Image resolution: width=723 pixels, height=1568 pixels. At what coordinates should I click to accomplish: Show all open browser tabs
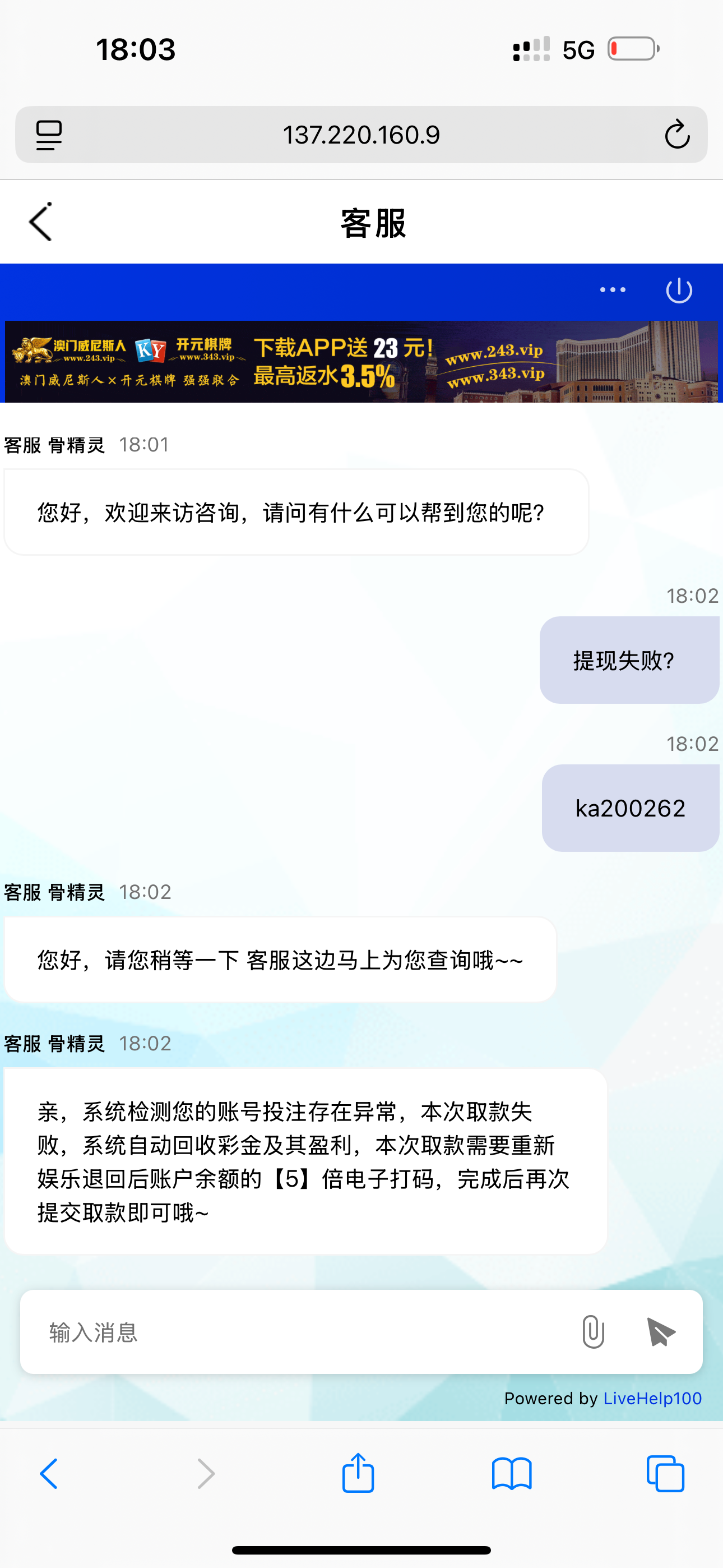(x=665, y=1474)
